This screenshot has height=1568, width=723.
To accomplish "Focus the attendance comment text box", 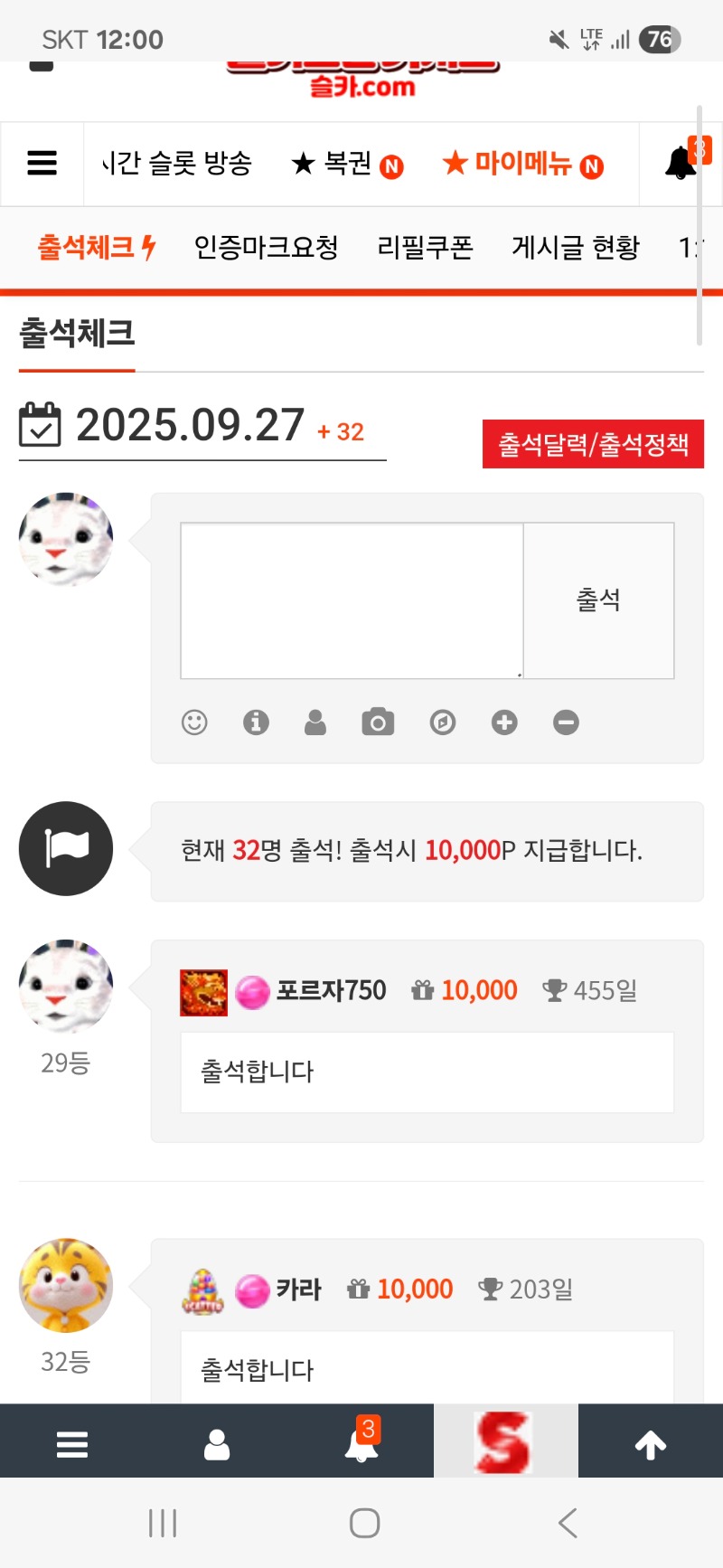I will pyautogui.click(x=352, y=600).
